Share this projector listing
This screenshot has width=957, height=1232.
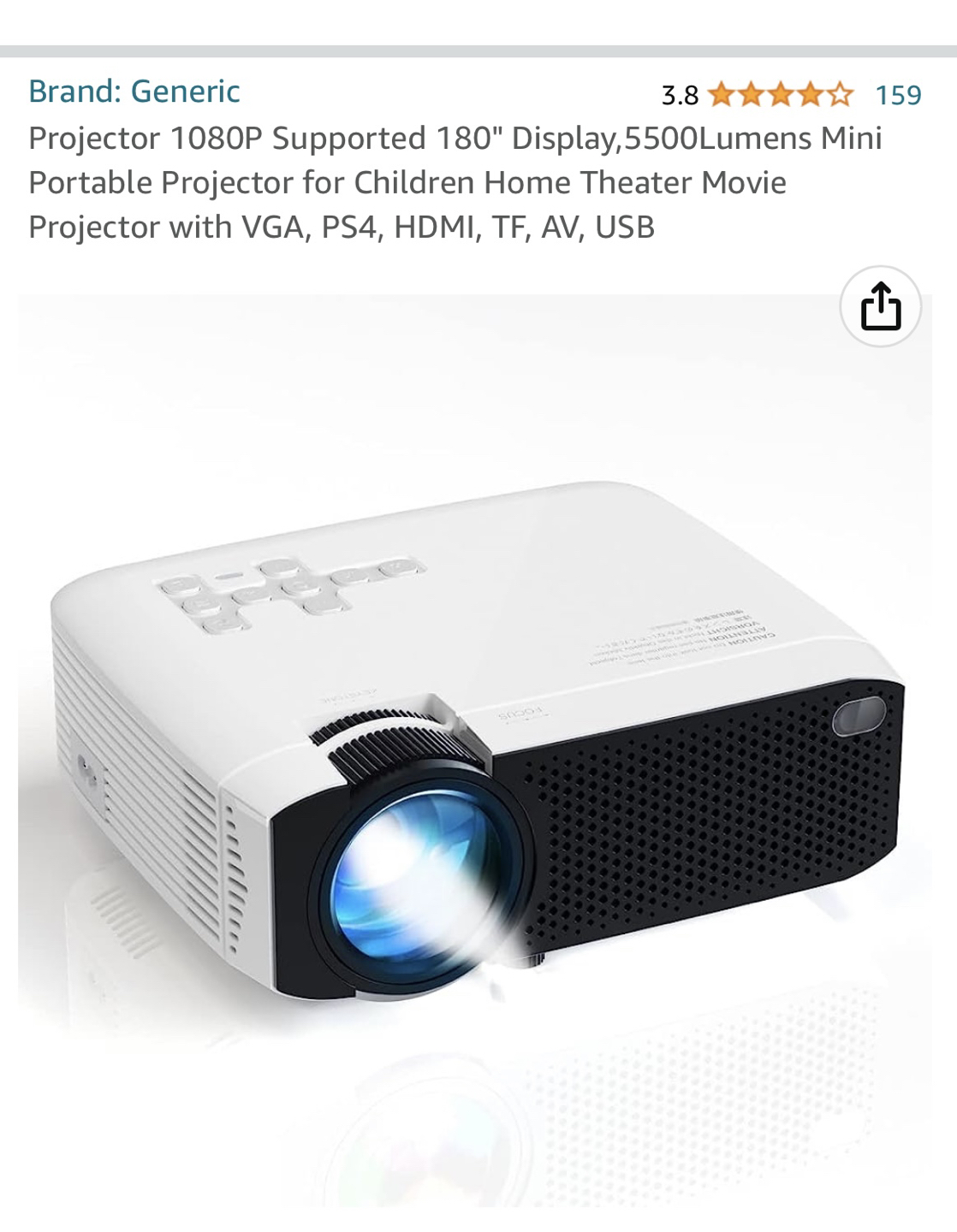tap(880, 306)
